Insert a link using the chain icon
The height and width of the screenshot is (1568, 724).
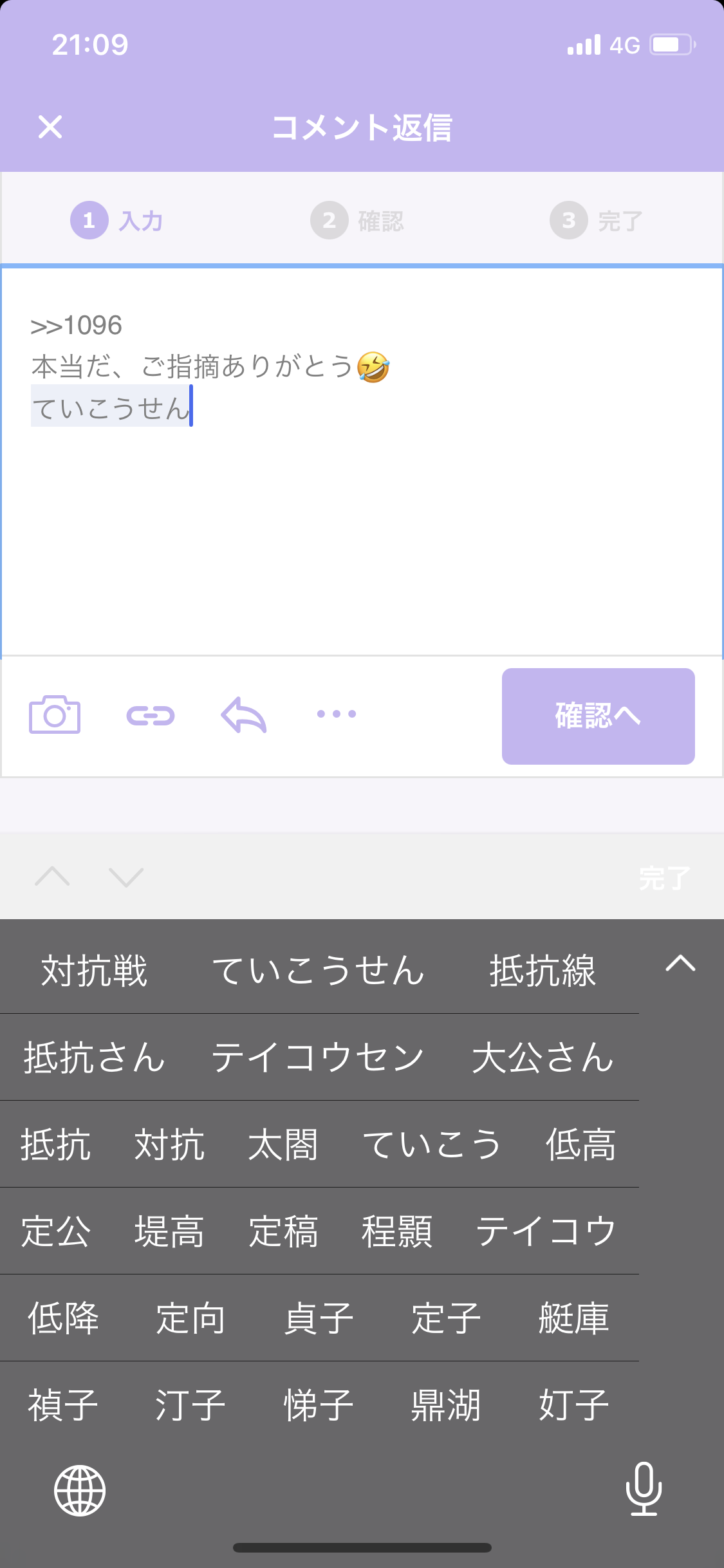click(151, 715)
